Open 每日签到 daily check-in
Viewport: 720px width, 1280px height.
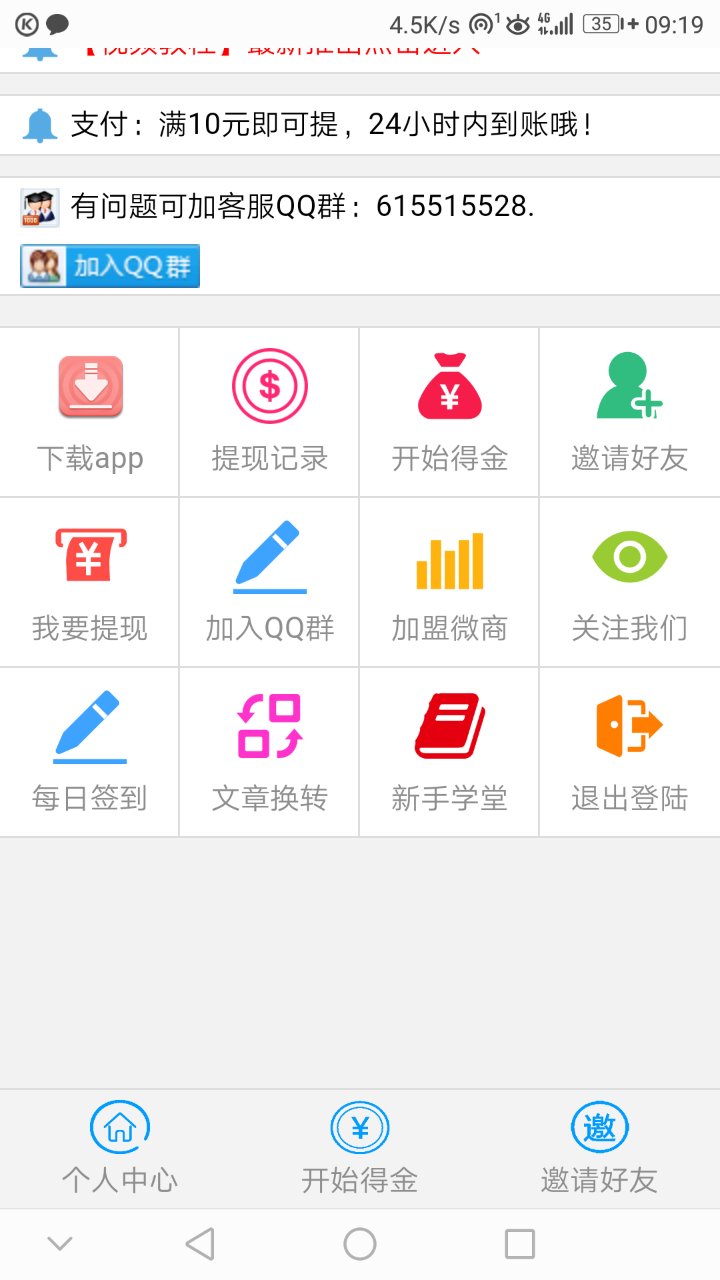(x=88, y=750)
